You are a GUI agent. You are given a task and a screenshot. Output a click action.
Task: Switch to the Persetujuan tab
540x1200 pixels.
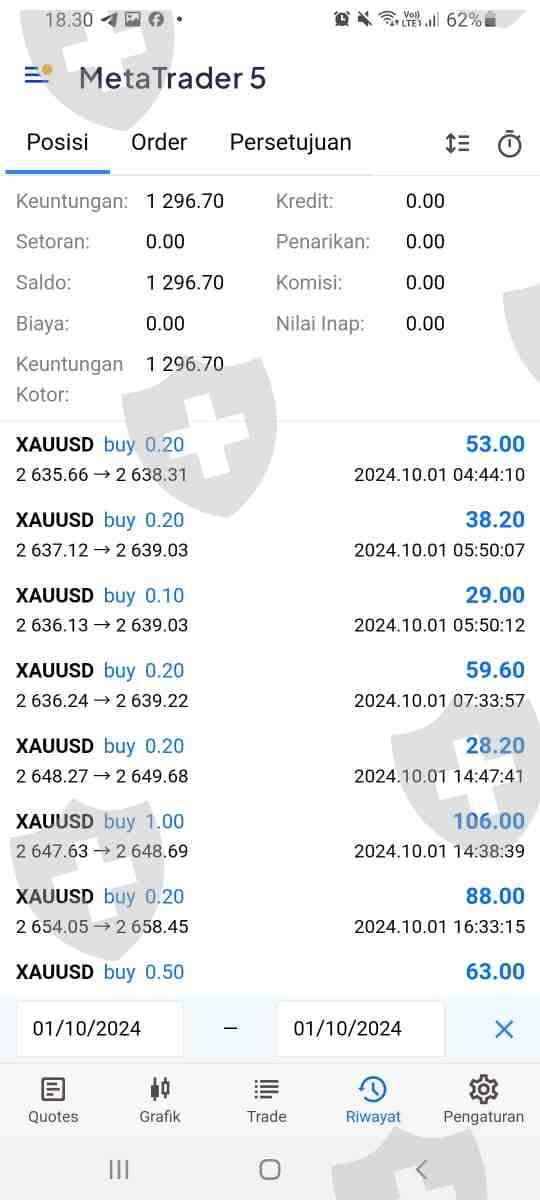[x=290, y=142]
